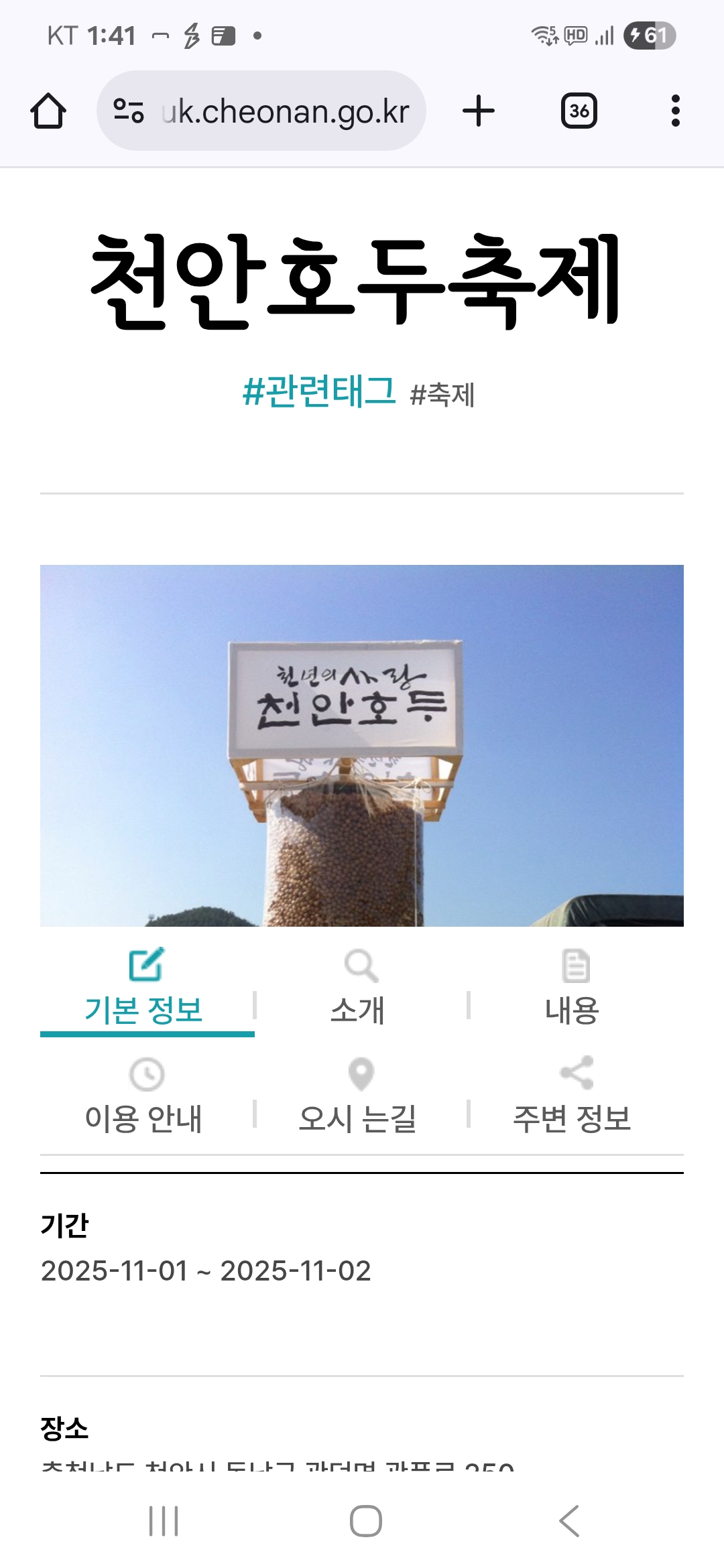The image size is (724, 1568).
Task: Open the #축제 tag link
Action: tap(442, 395)
